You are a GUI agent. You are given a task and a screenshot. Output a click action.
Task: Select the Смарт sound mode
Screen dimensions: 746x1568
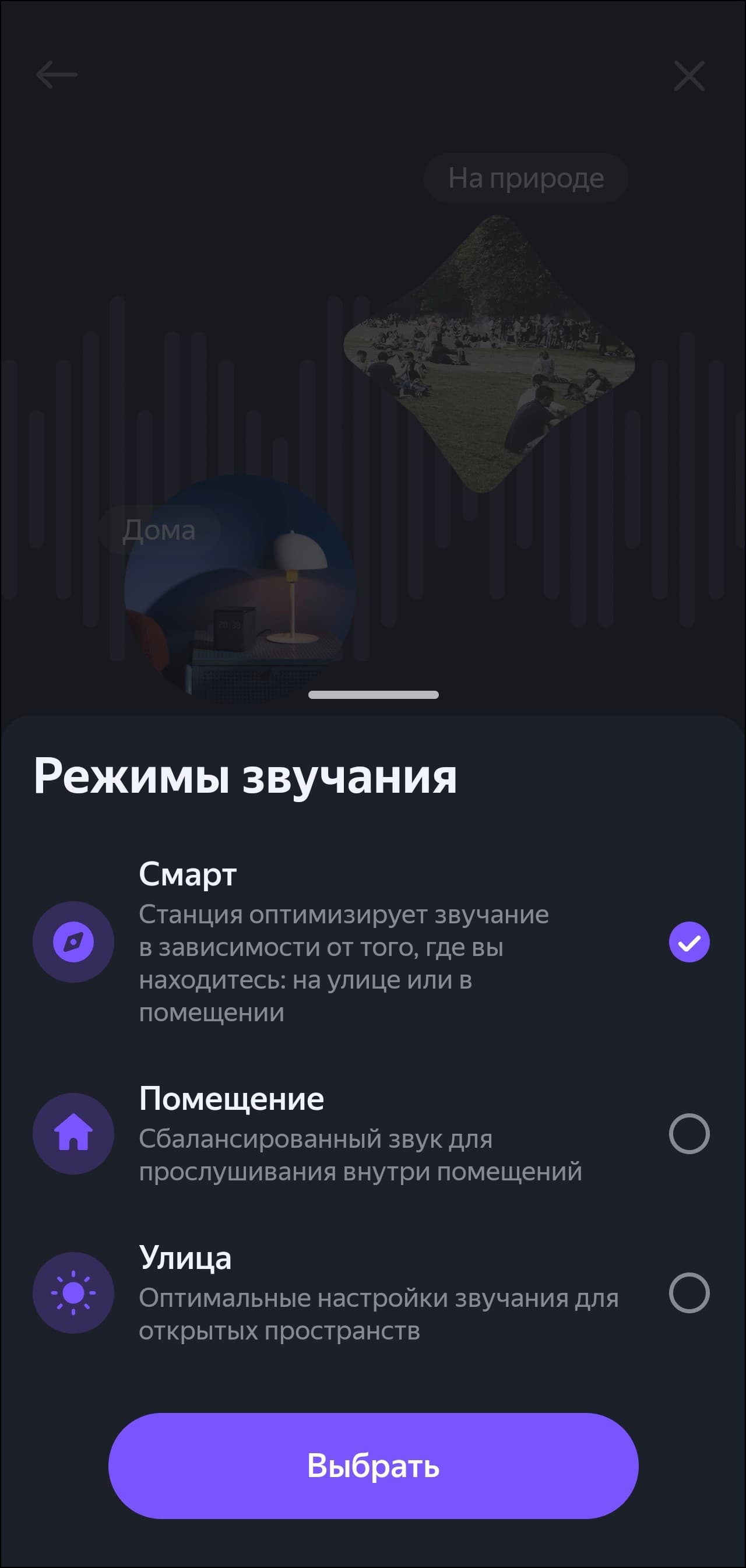coord(689,941)
